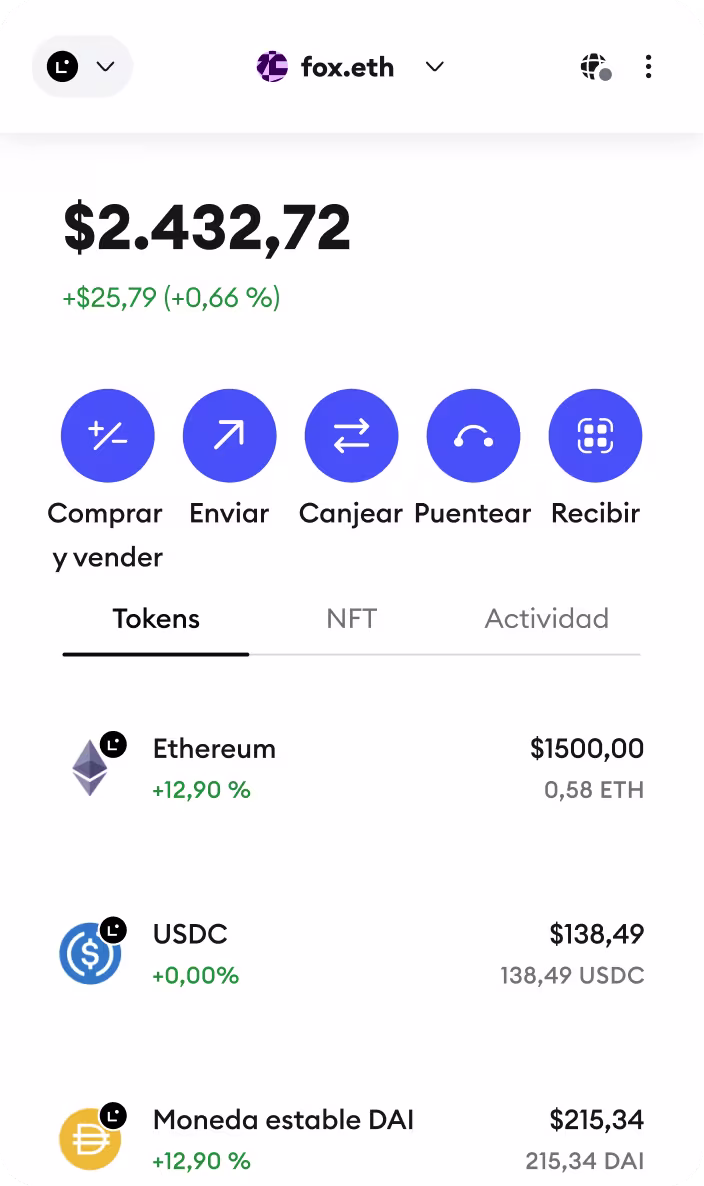Start sending funds with Enviar
Viewport: 704px width, 1186px height.
[x=229, y=436]
